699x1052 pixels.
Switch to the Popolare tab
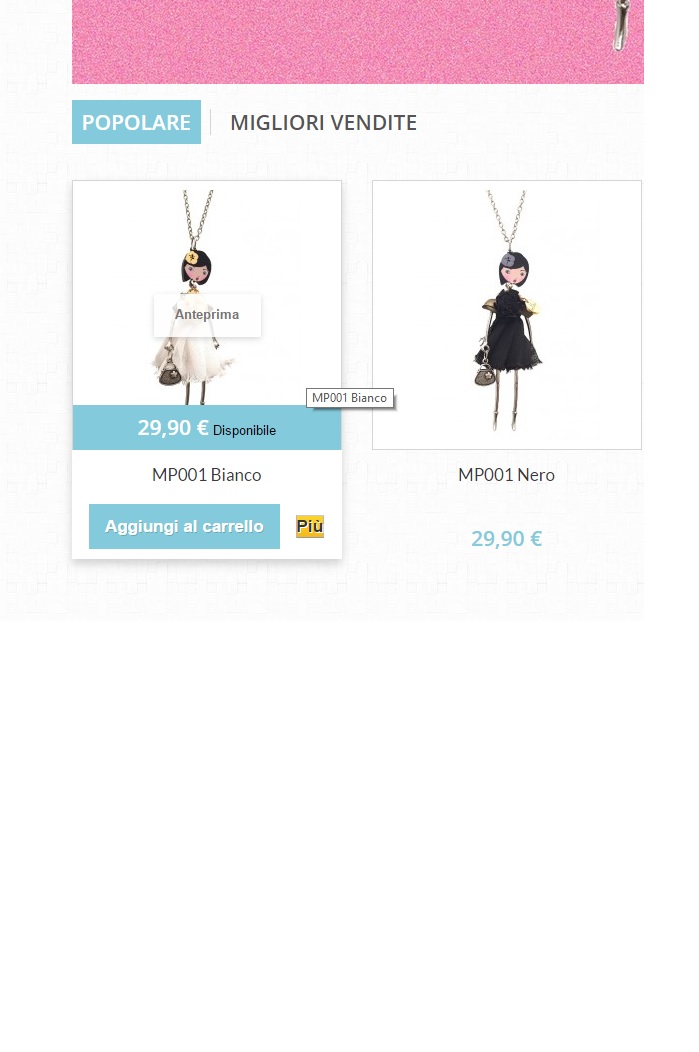click(136, 122)
